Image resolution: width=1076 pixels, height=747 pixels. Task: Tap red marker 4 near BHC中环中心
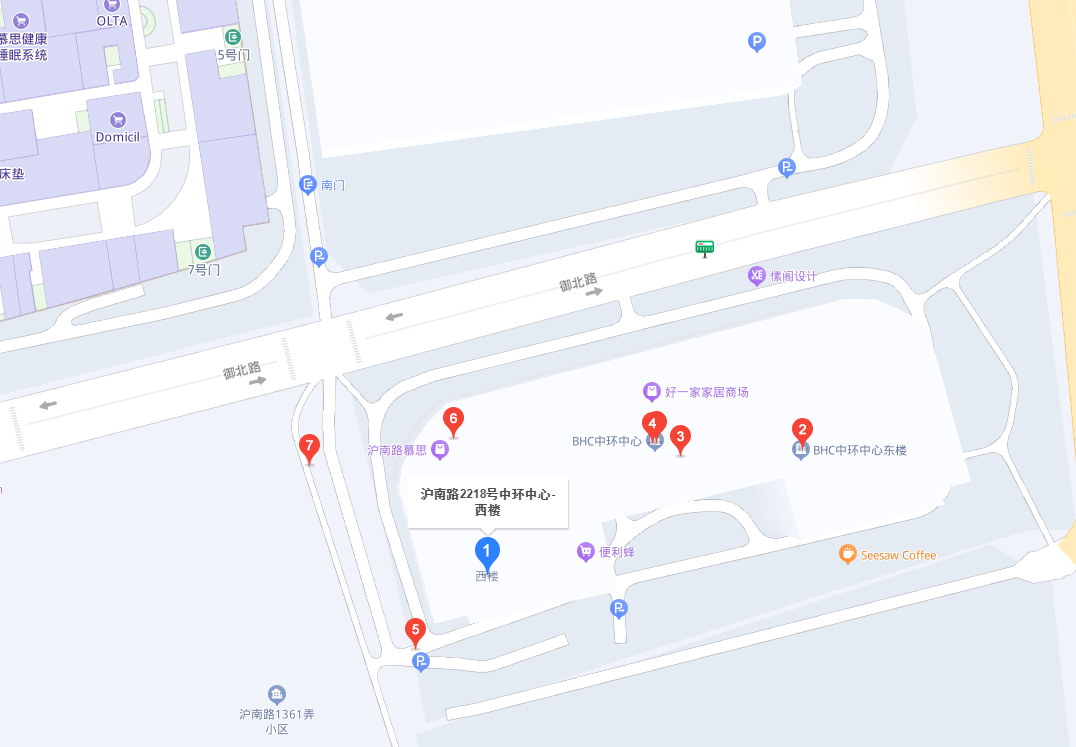tap(653, 424)
